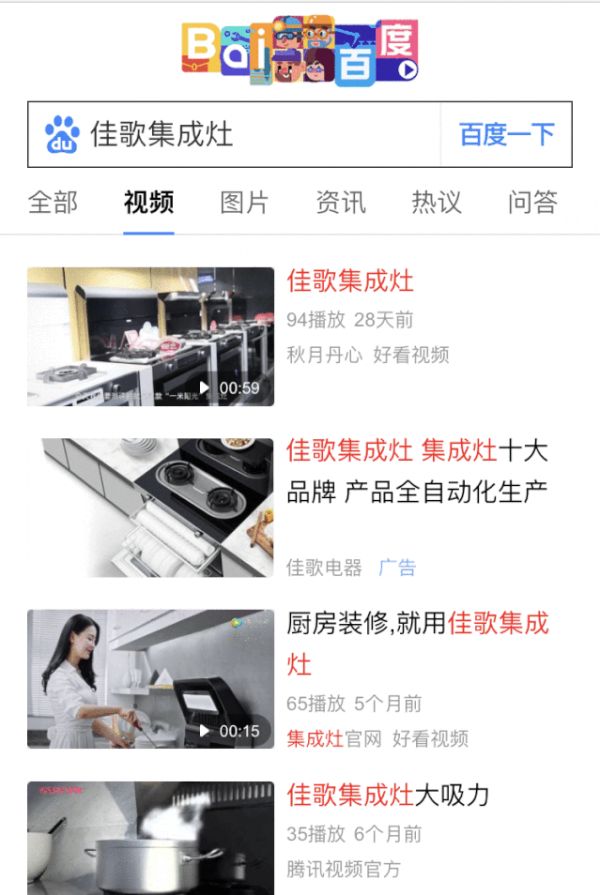Tap the 百度一下 search button
Screen dimensions: 600x895
pyautogui.click(x=506, y=134)
